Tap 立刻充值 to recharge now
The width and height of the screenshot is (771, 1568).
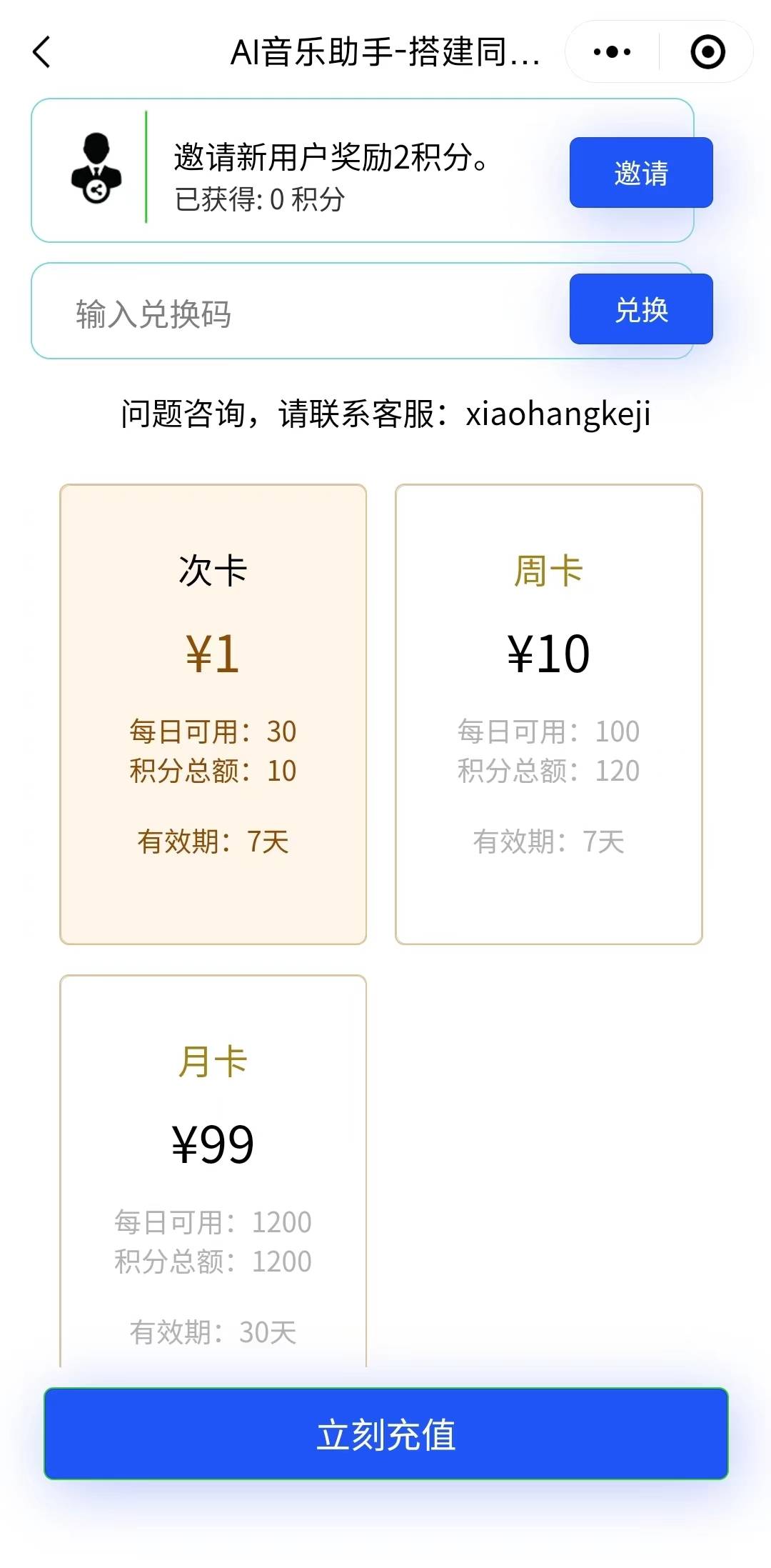pyautogui.click(x=385, y=1434)
